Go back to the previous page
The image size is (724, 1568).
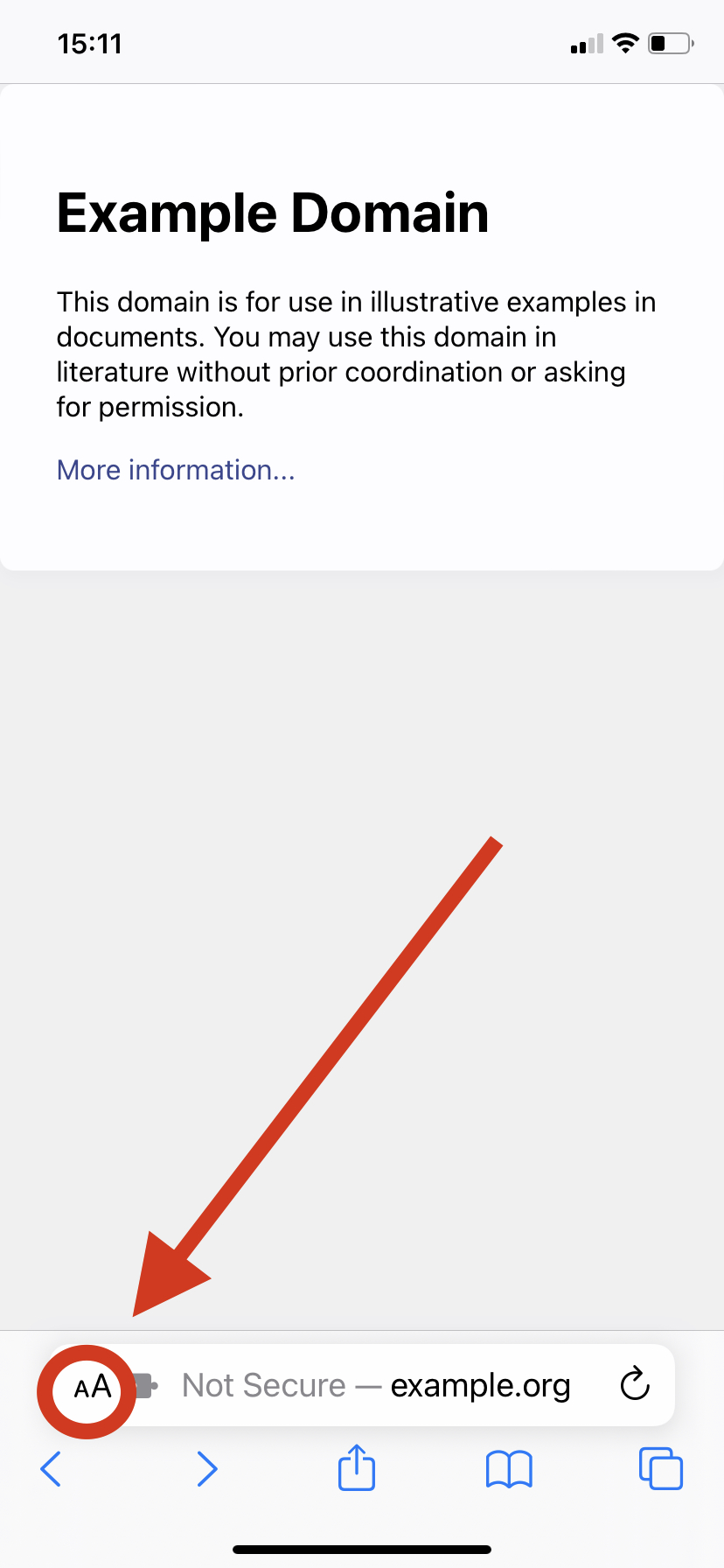click(x=52, y=1469)
